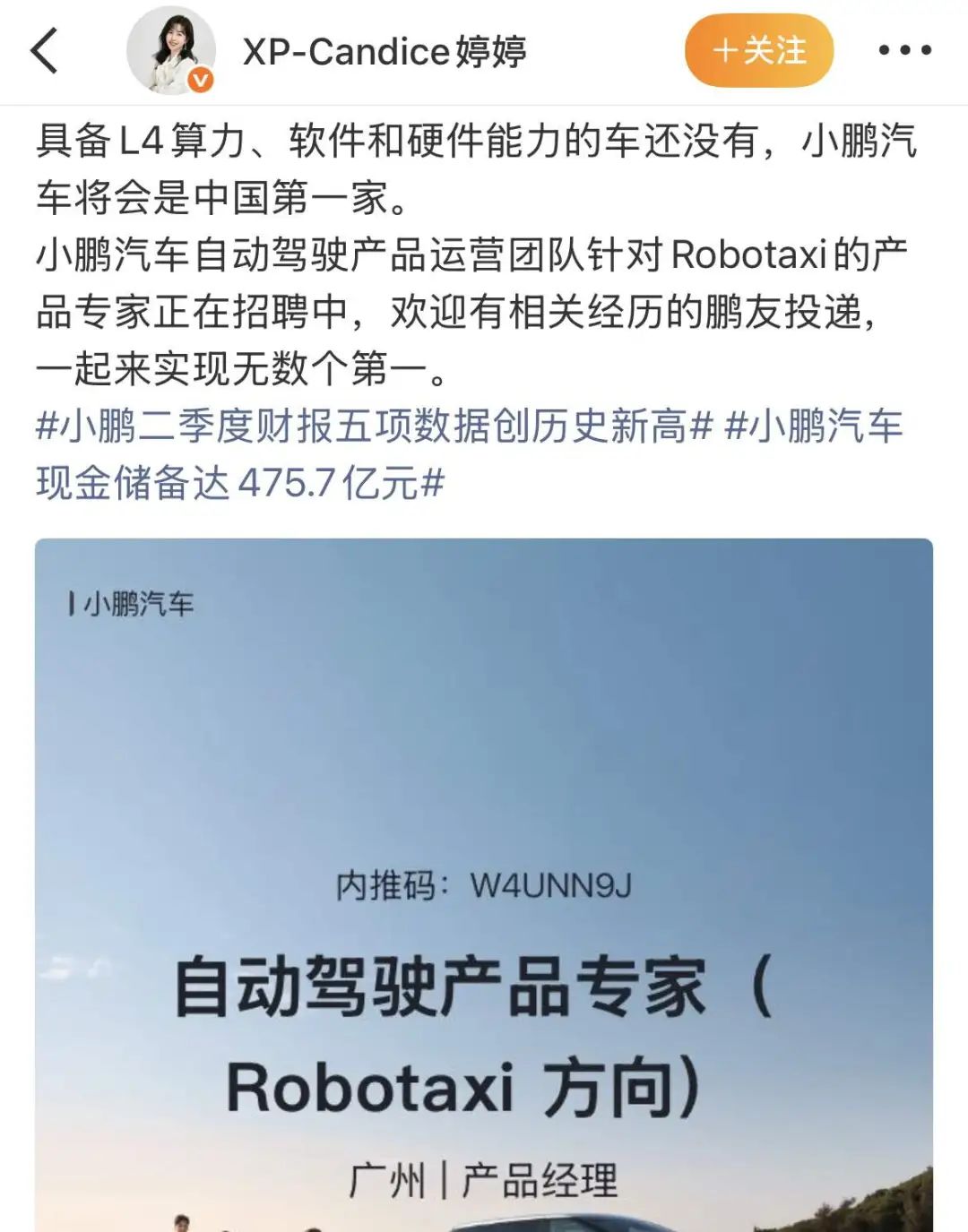This screenshot has height=1232, width=968.
Task: Open hashtag #小鹏二季度财报五项数据创历史新高#
Action: click(374, 426)
